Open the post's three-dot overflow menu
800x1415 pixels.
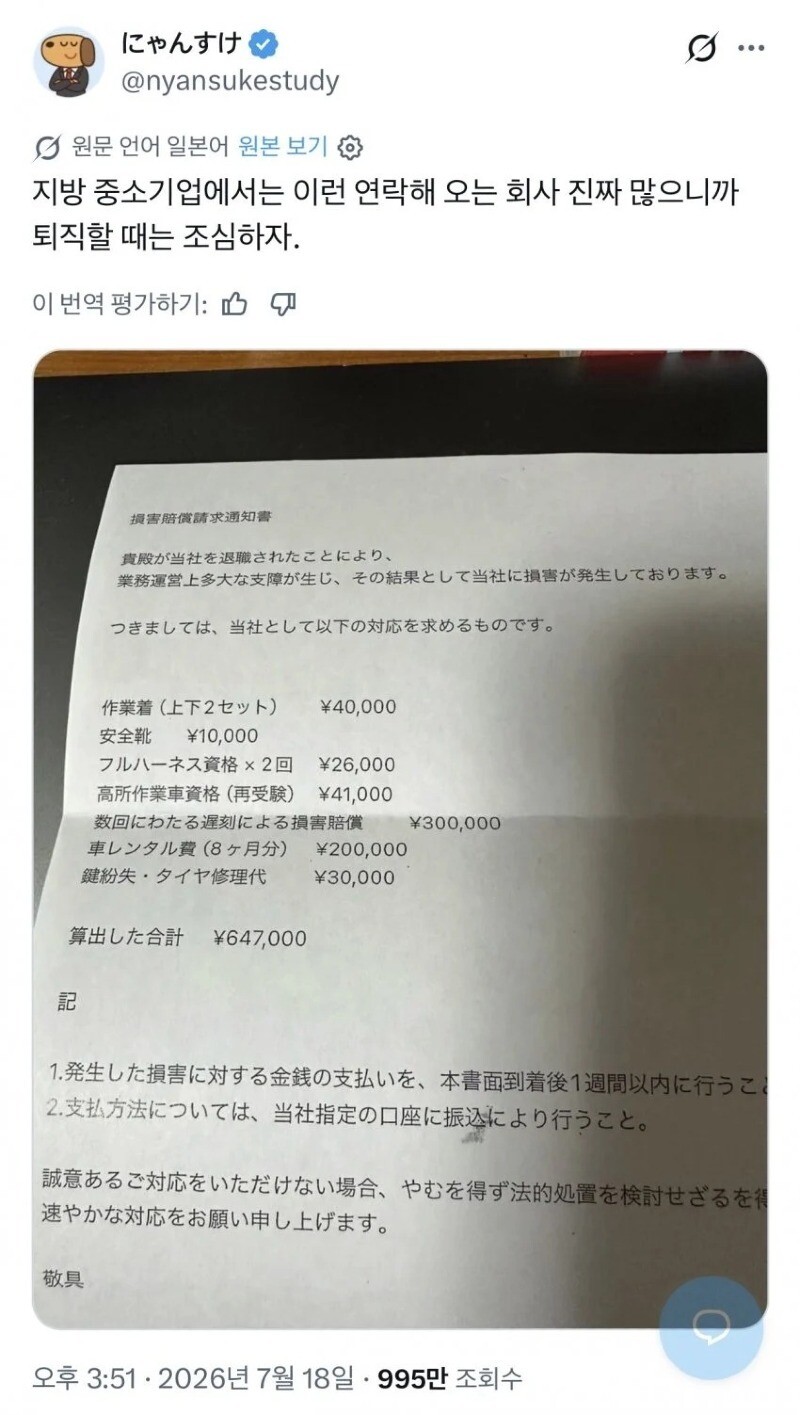pos(752,48)
